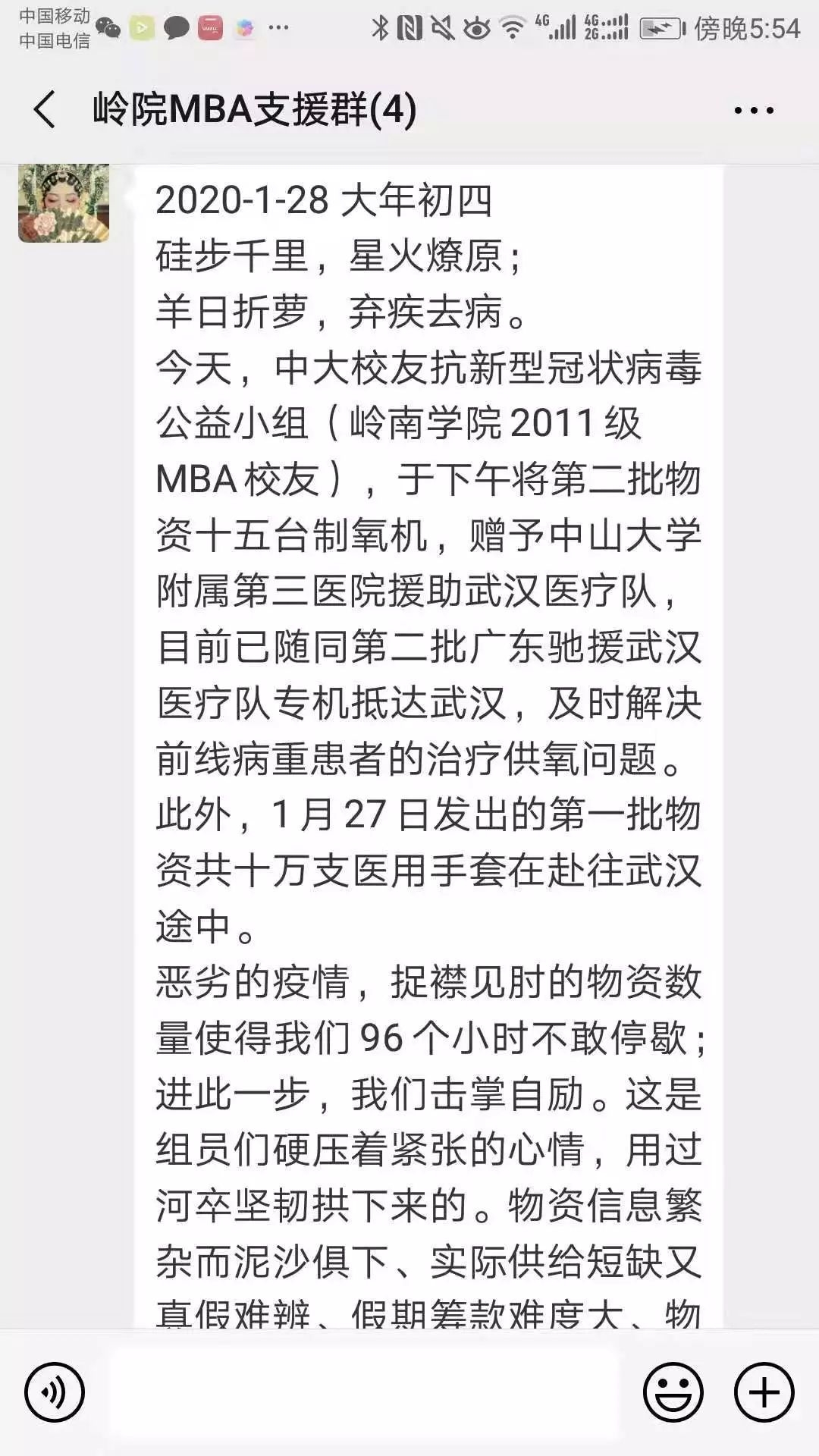
Task: Go back from 岭院MBA支援群 chat
Action: [45, 109]
